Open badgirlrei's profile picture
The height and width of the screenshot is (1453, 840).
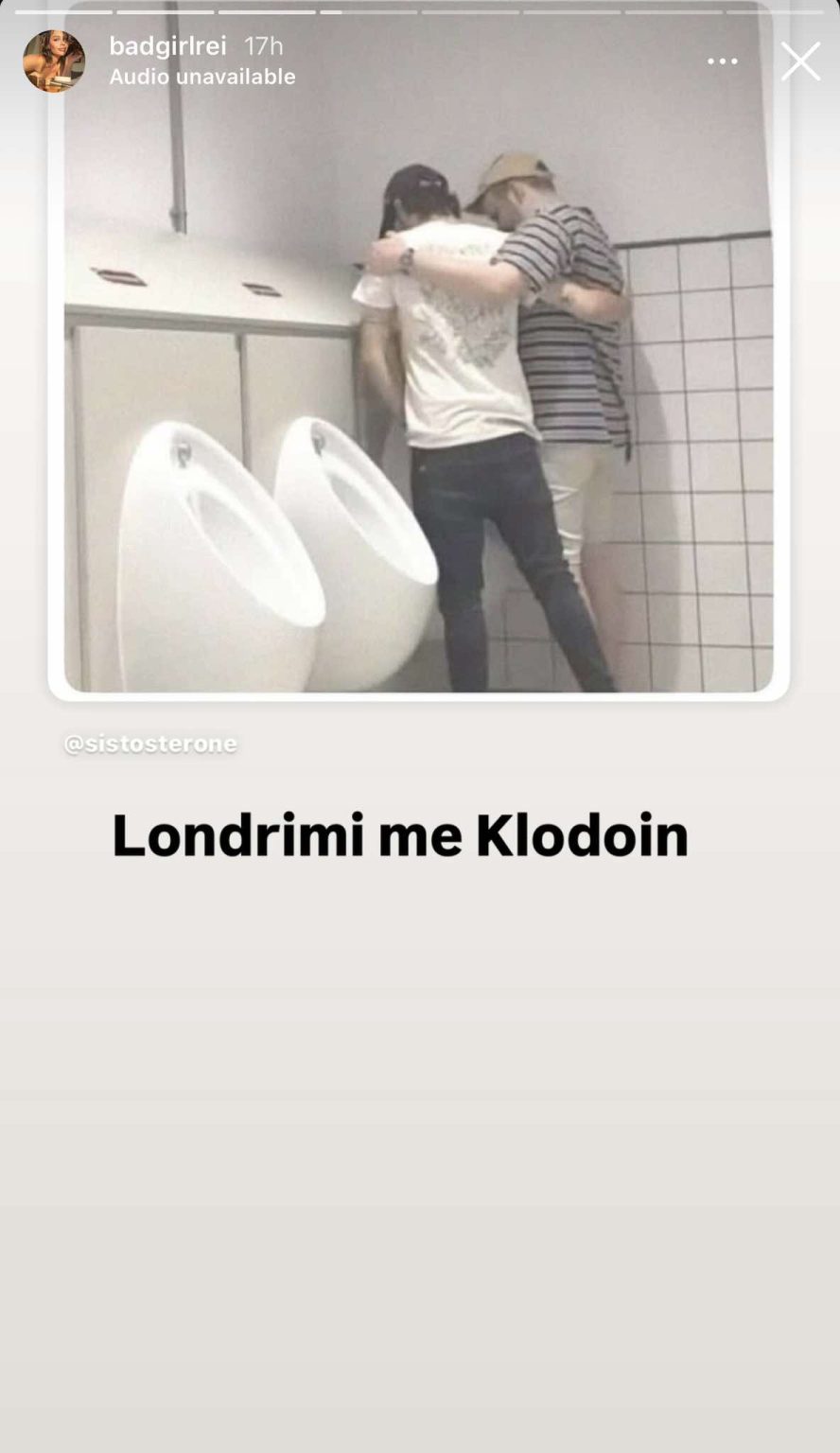click(54, 61)
